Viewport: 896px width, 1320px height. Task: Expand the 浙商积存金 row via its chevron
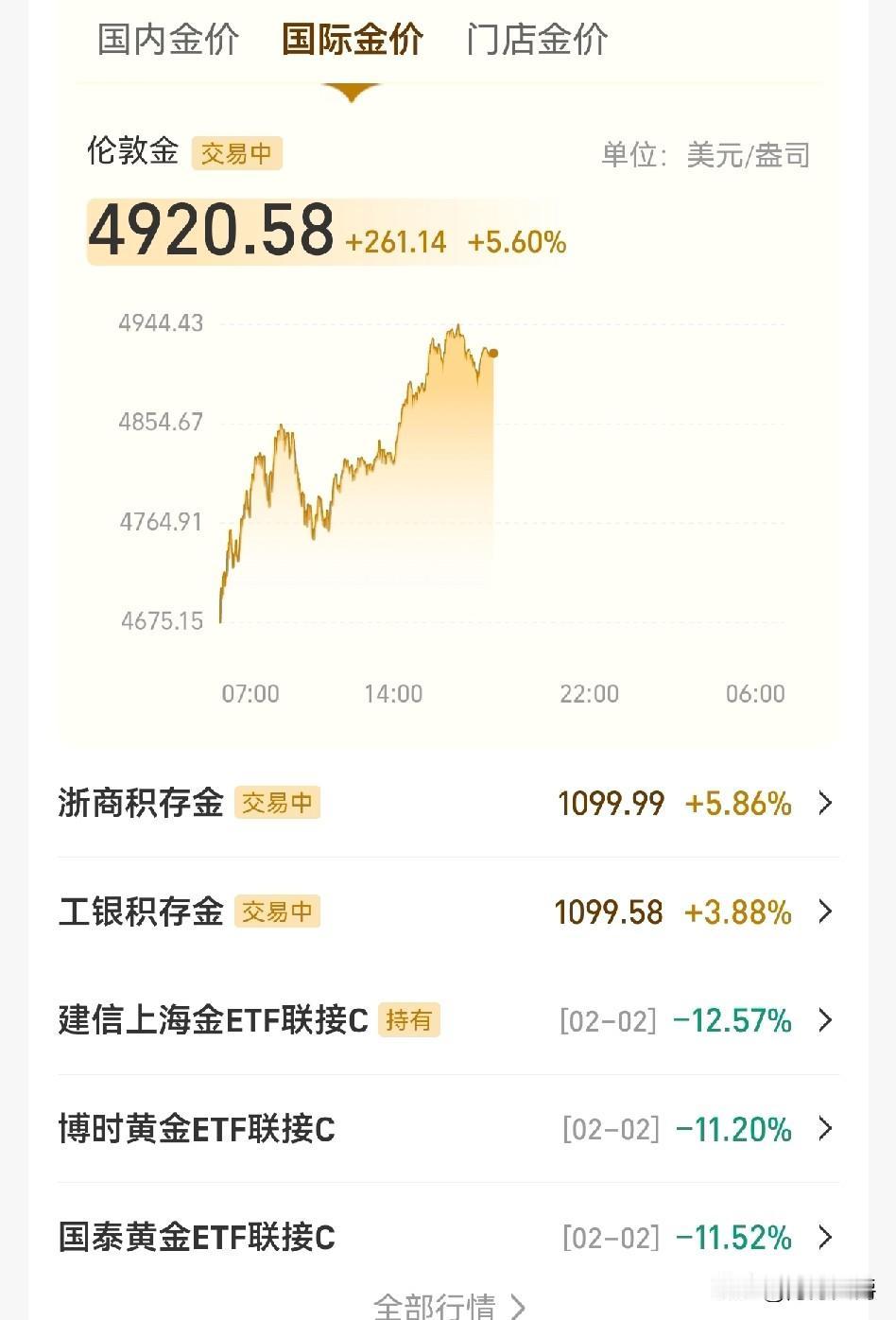pos(826,804)
